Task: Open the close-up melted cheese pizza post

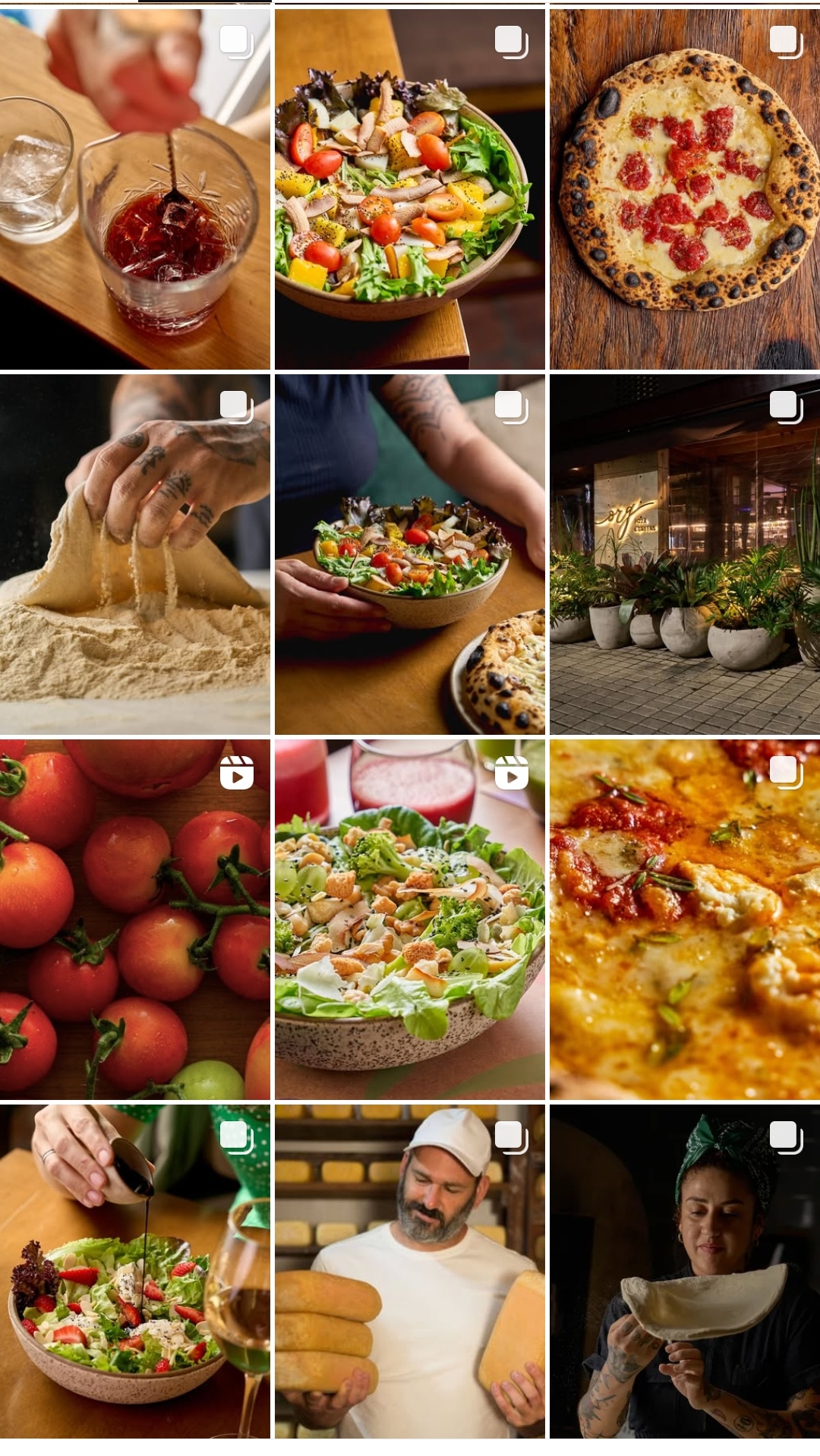Action: coord(685,919)
